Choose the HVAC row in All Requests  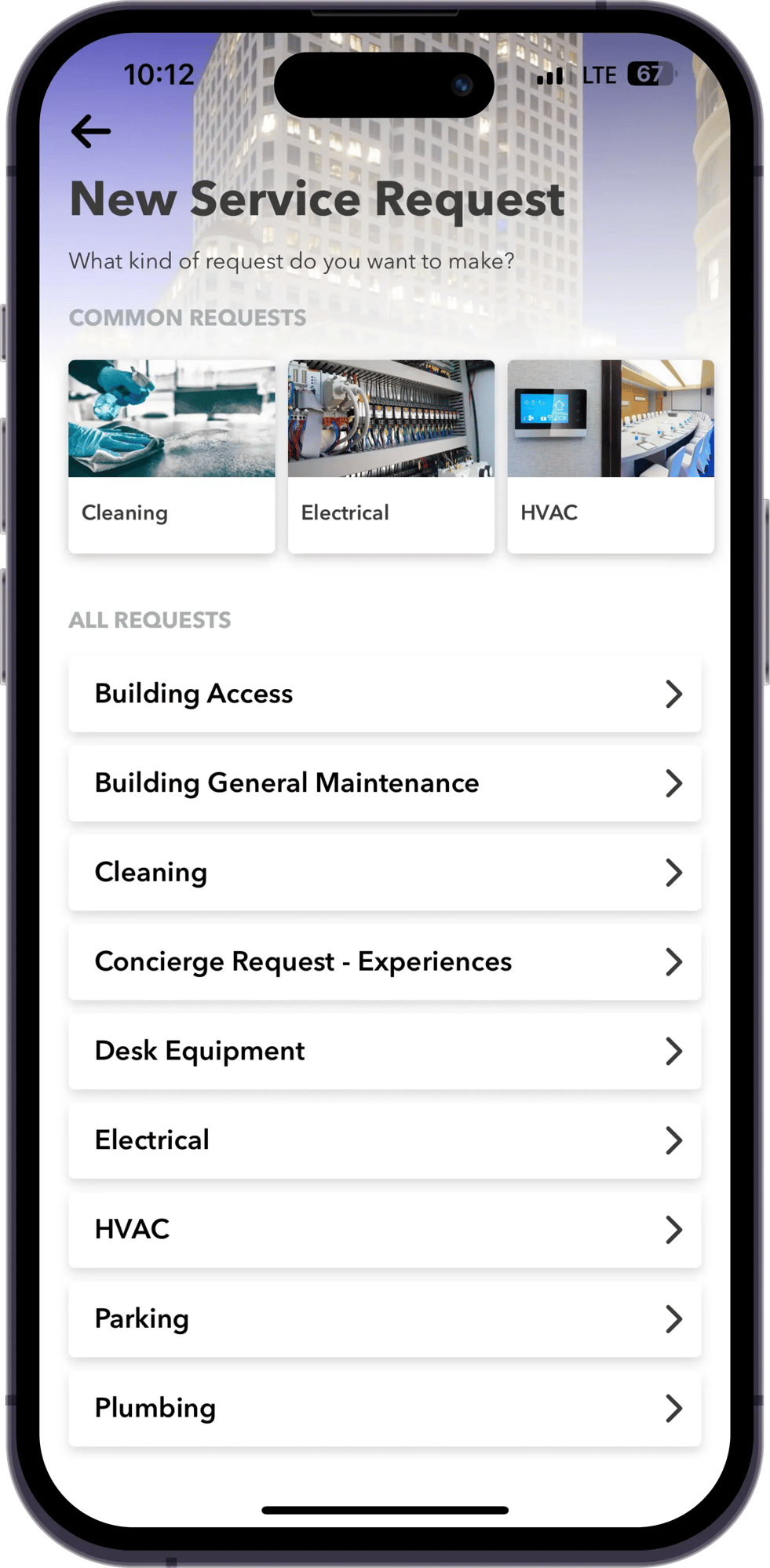pos(385,1230)
